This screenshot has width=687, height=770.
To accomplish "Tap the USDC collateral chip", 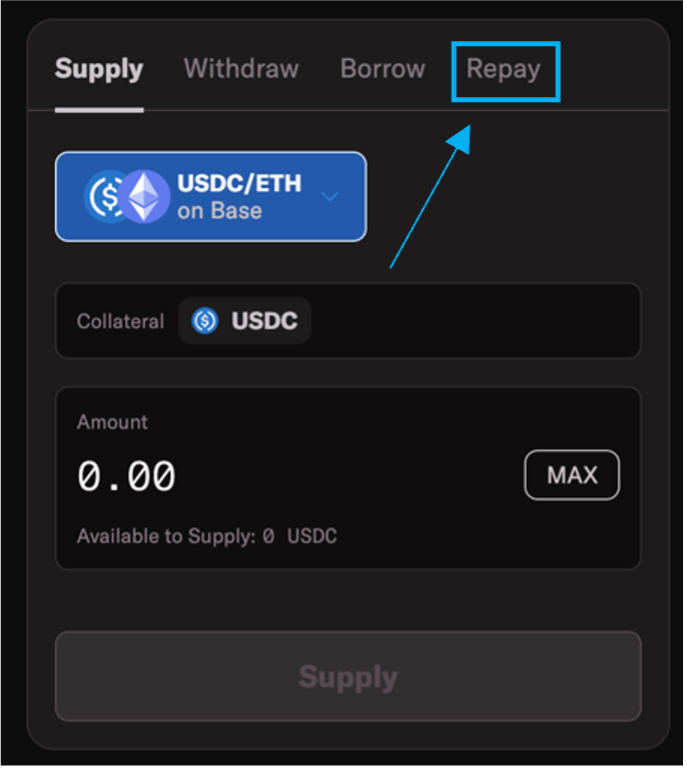I will coord(245,321).
